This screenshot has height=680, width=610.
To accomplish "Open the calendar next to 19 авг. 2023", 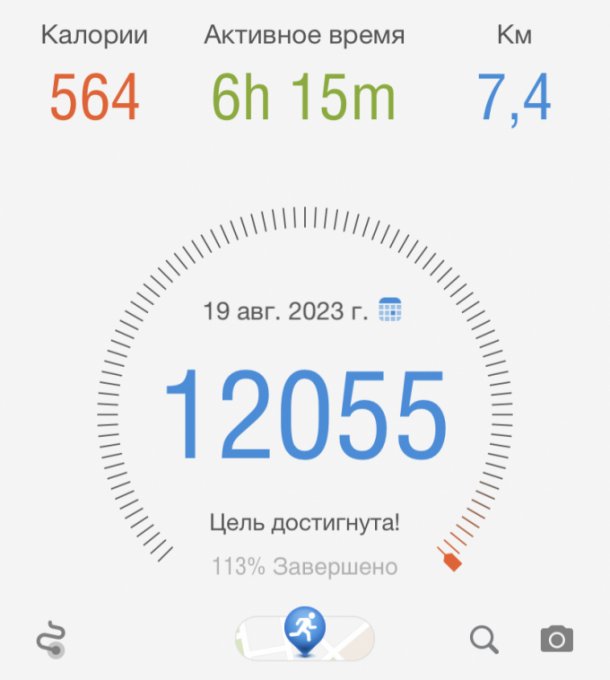I will (390, 310).
